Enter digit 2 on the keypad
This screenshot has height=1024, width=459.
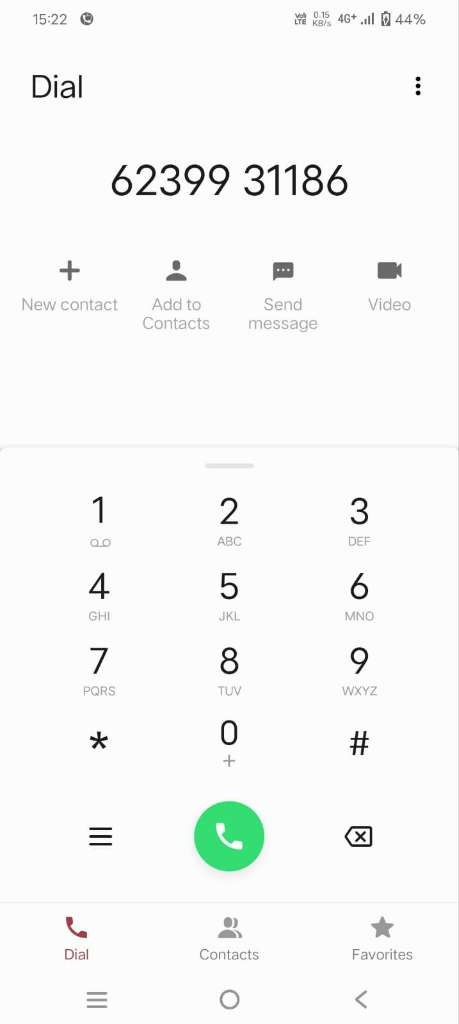229,521
